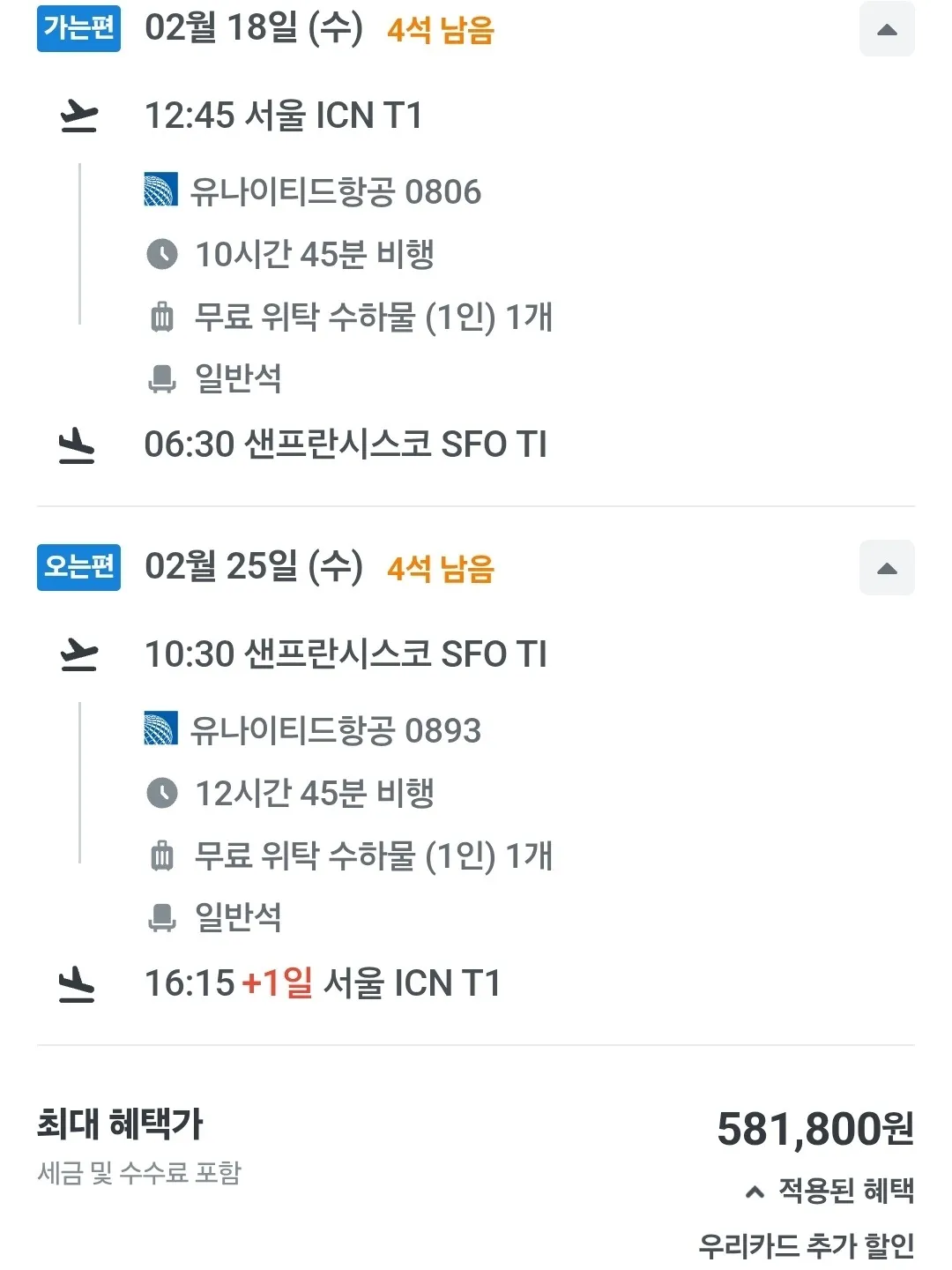
Task: Click the clock icon next to 10시간 45분 비행
Action: 162,256
